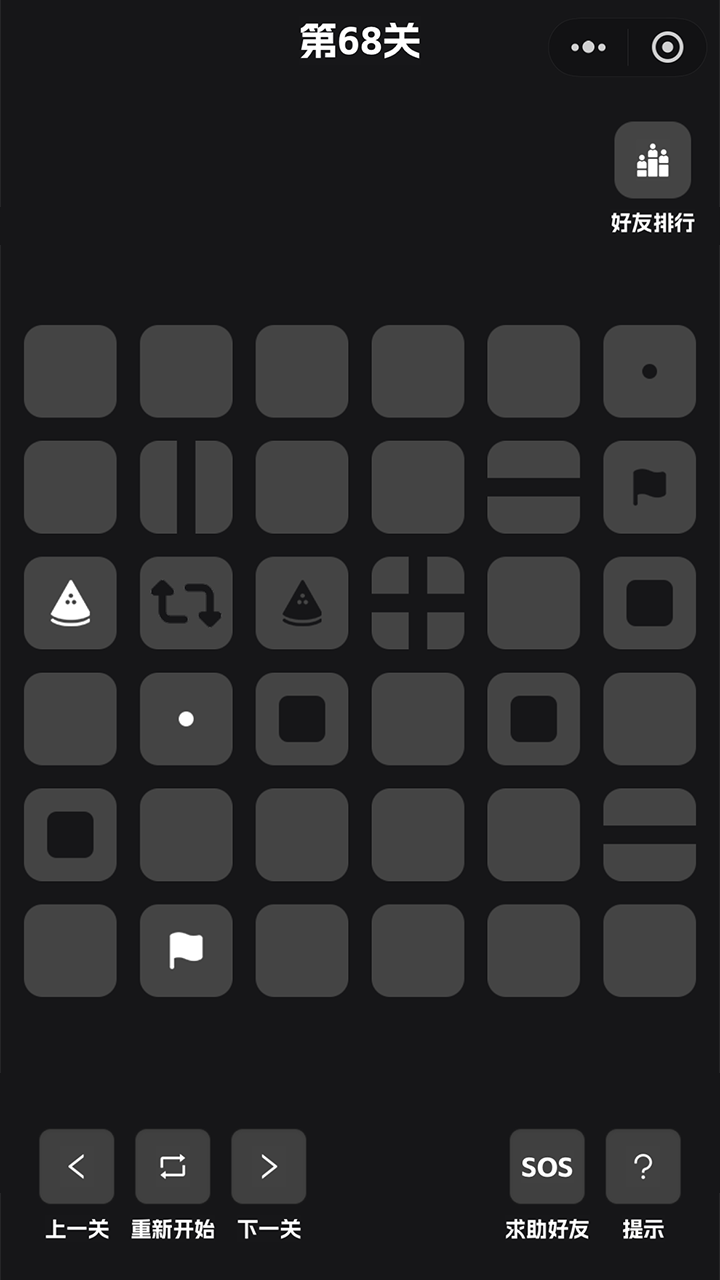Image resolution: width=720 pixels, height=1280 pixels.
Task: Select the white flag tile
Action: pos(186,951)
